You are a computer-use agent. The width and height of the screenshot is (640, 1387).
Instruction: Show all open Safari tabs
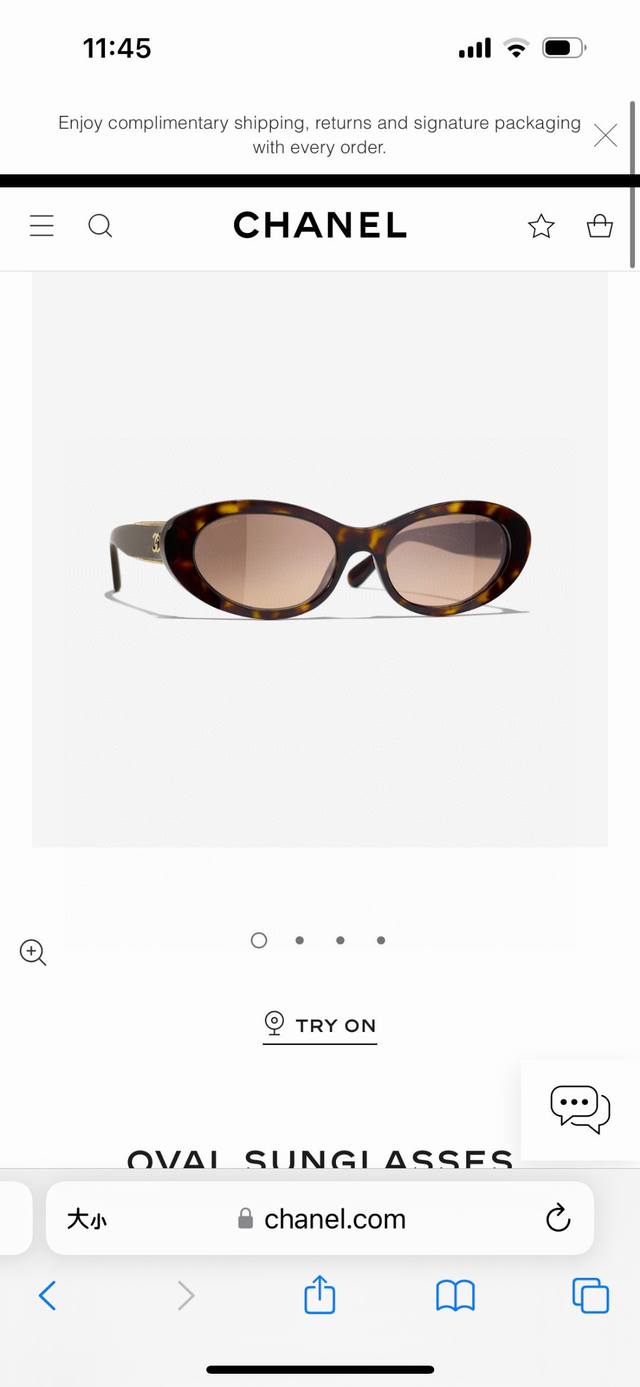(x=590, y=1296)
